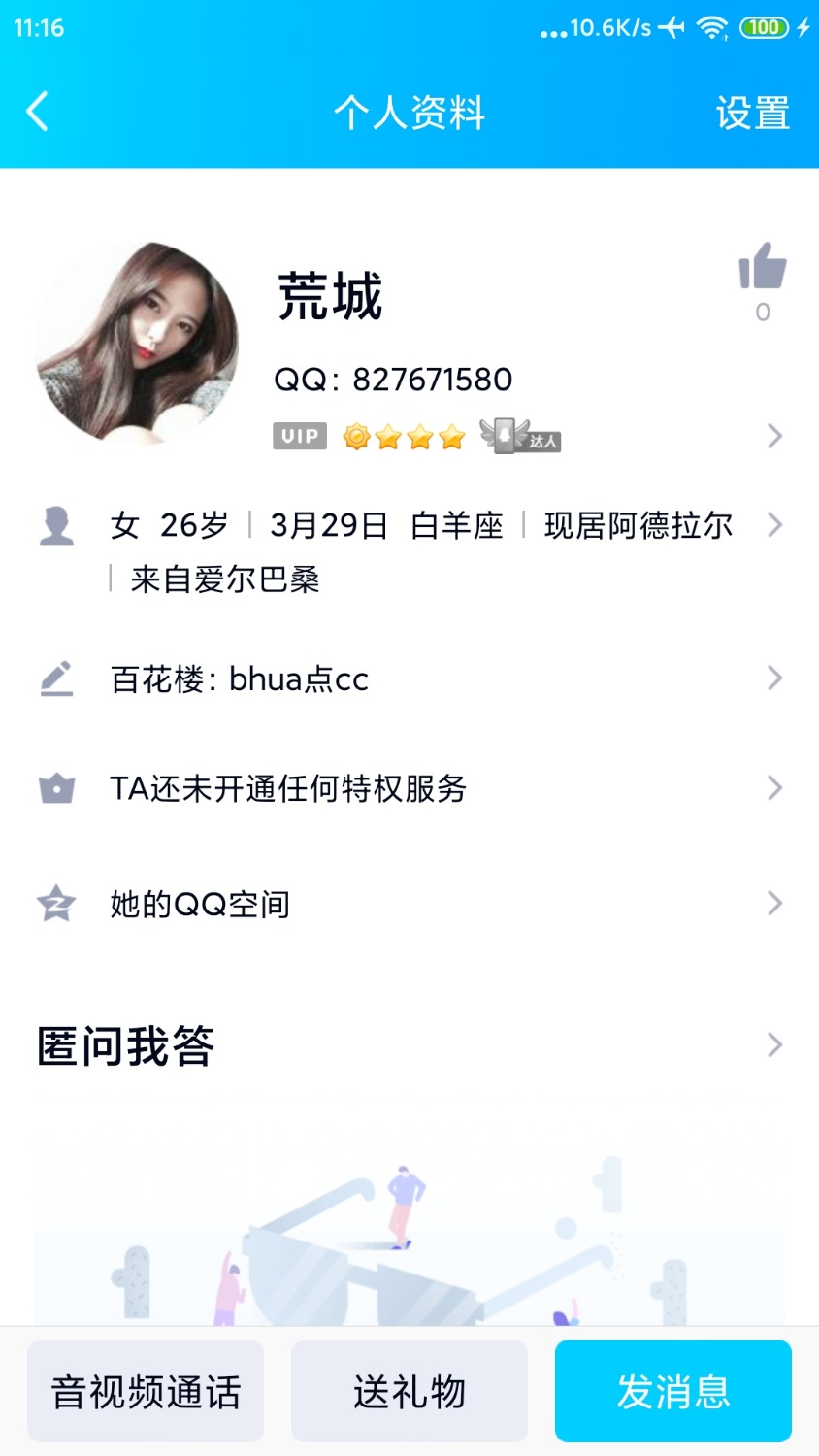
Task: Tap the 达人 wing badge icon
Action: [519, 437]
